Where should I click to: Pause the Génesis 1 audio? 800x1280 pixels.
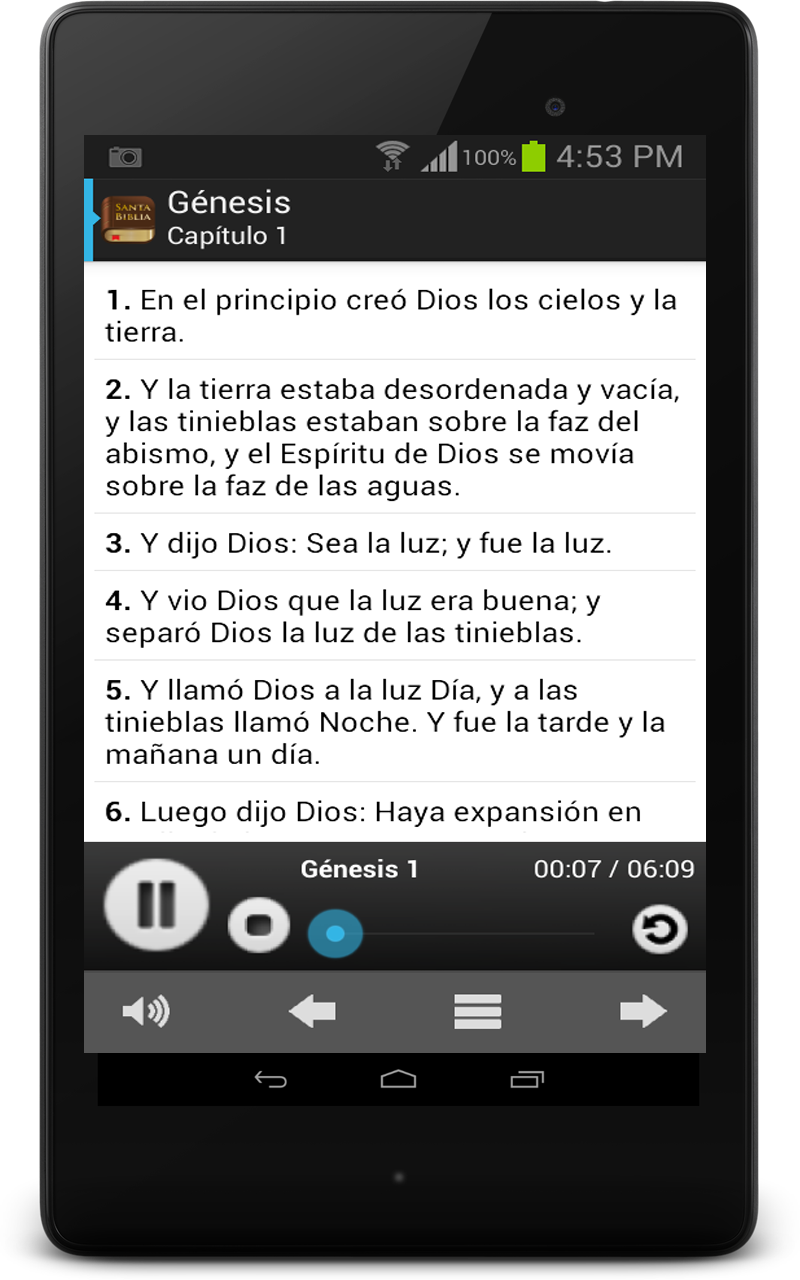(x=156, y=904)
